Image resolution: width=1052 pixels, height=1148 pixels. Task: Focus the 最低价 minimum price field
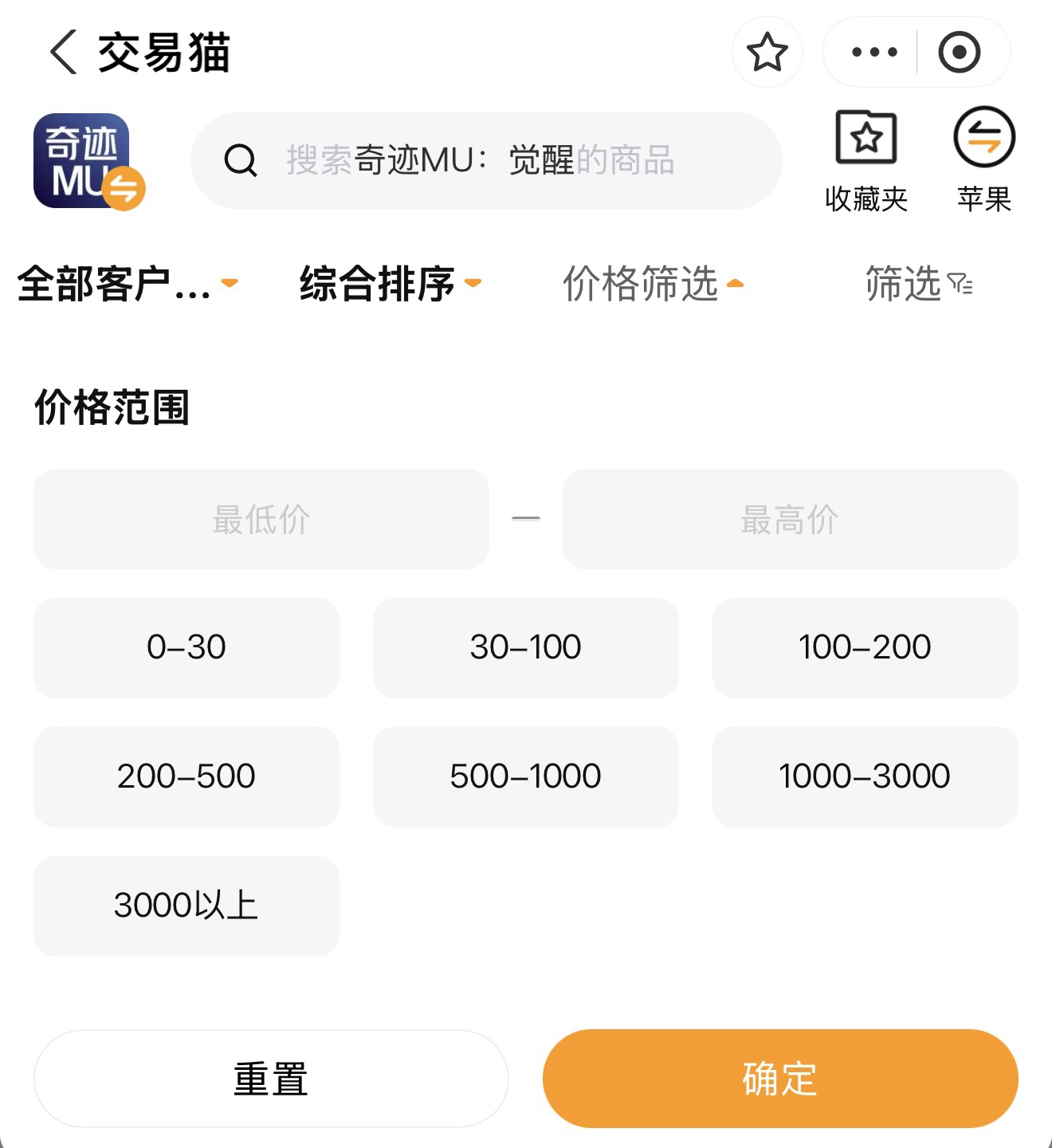click(261, 519)
